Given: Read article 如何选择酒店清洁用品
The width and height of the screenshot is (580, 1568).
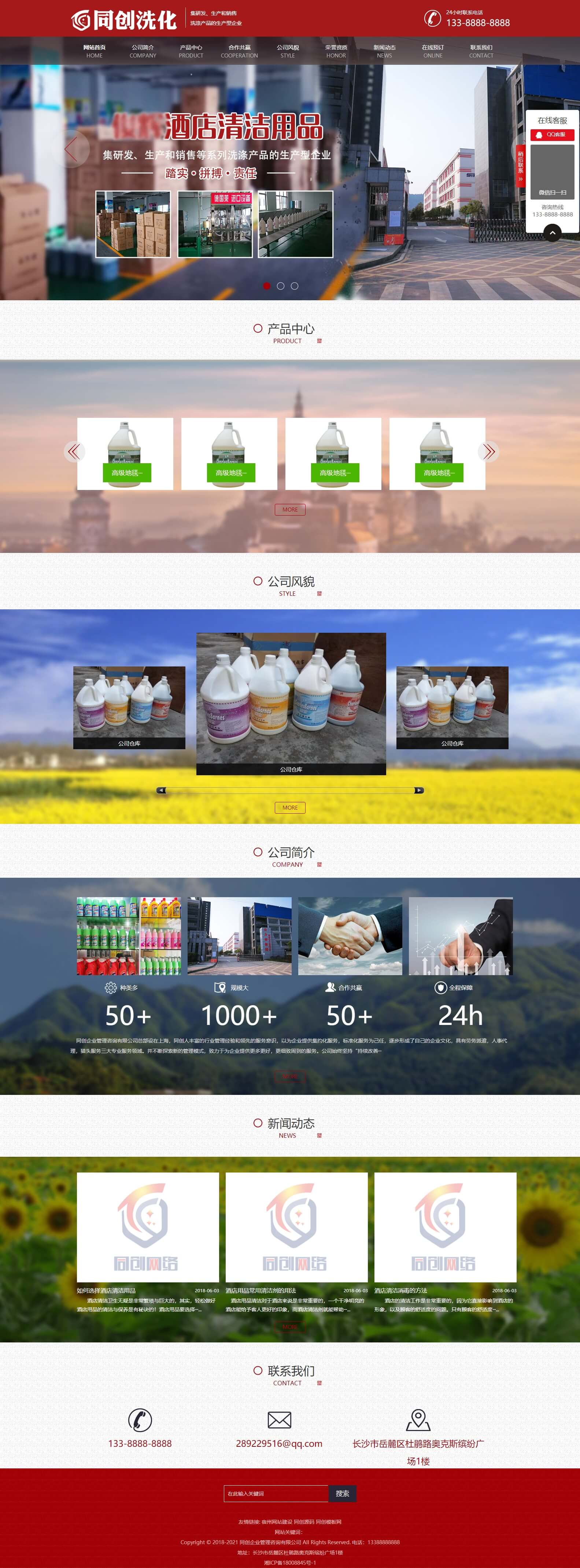Looking at the screenshot, I should 107,1290.
